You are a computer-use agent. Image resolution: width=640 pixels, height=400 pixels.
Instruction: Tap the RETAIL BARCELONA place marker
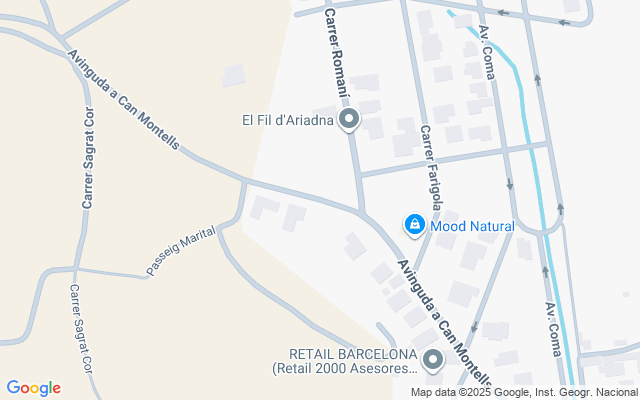click(433, 360)
